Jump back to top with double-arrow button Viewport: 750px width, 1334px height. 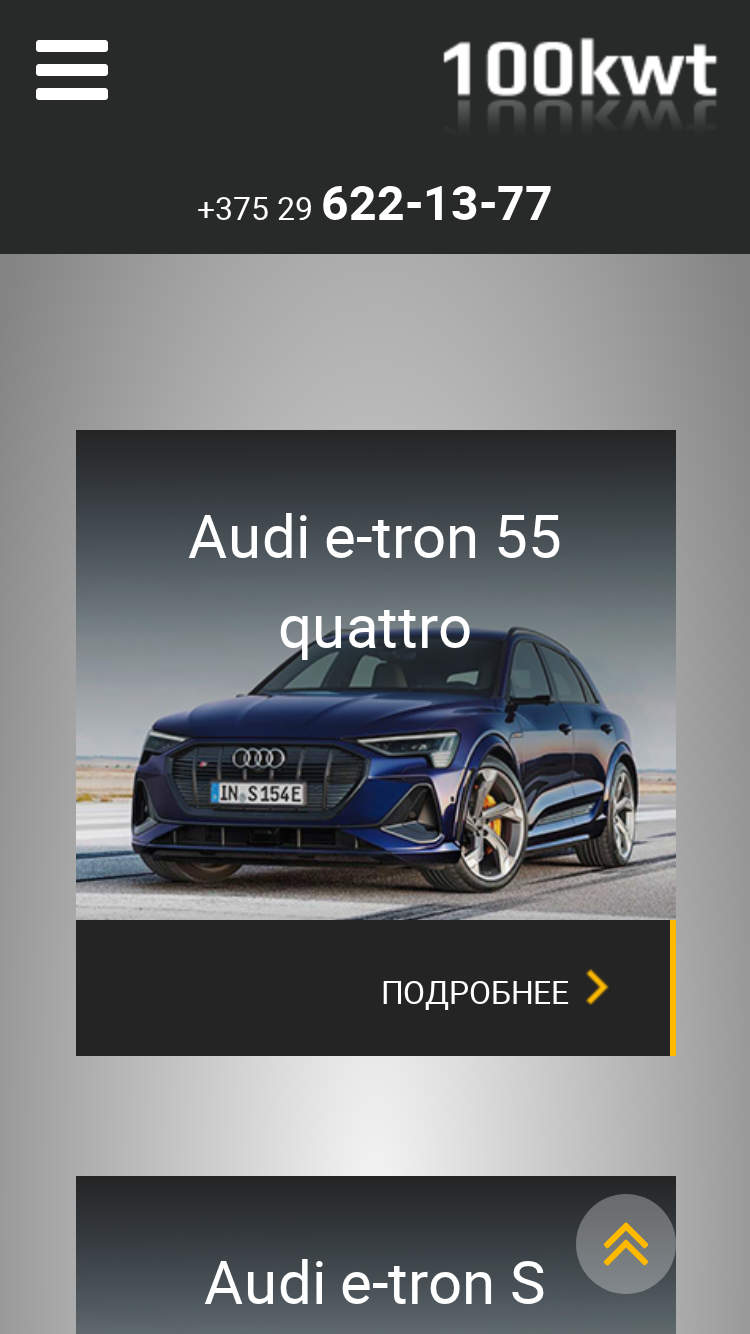pos(626,1244)
